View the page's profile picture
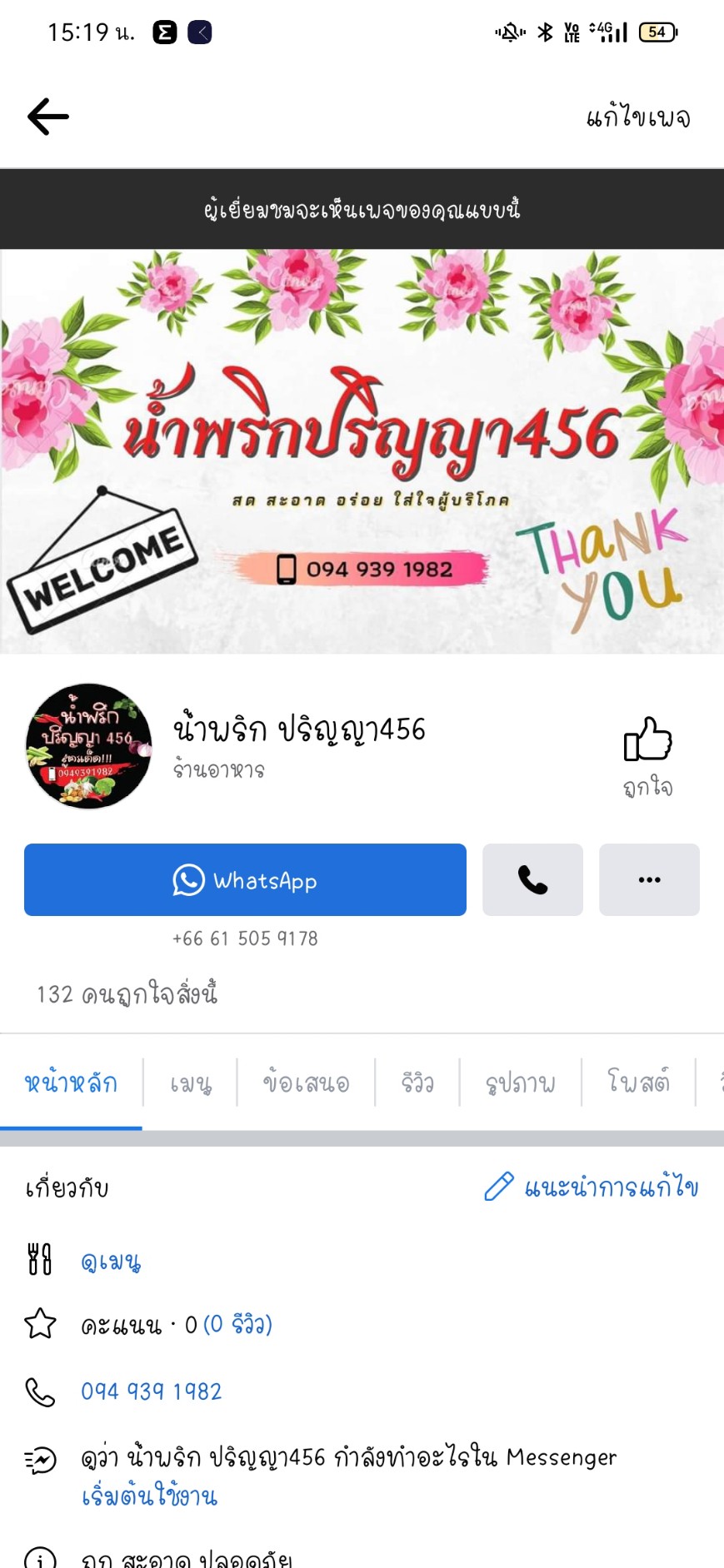Viewport: 724px width, 1568px height. [88, 746]
